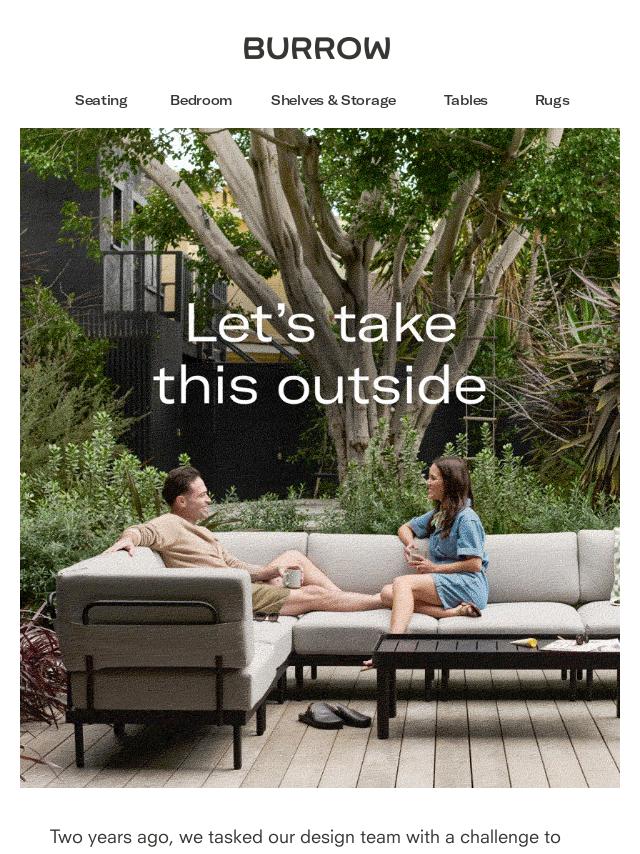Browse the Tables category
Viewport: 640px width, 854px height.
[465, 100]
